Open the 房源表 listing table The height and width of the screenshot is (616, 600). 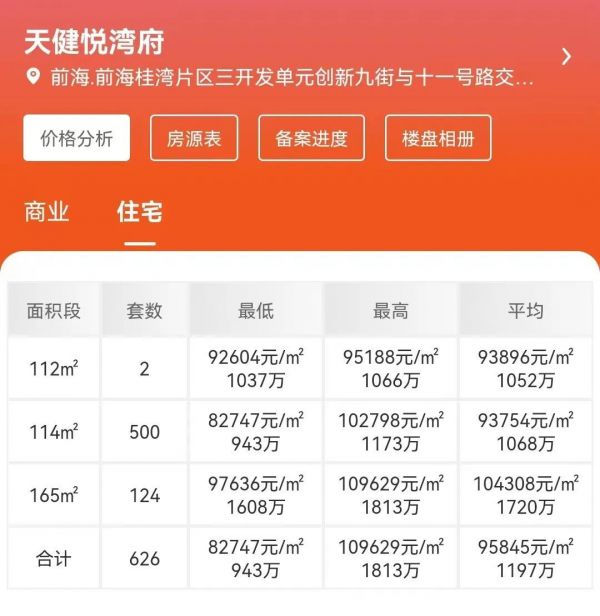click(x=194, y=138)
